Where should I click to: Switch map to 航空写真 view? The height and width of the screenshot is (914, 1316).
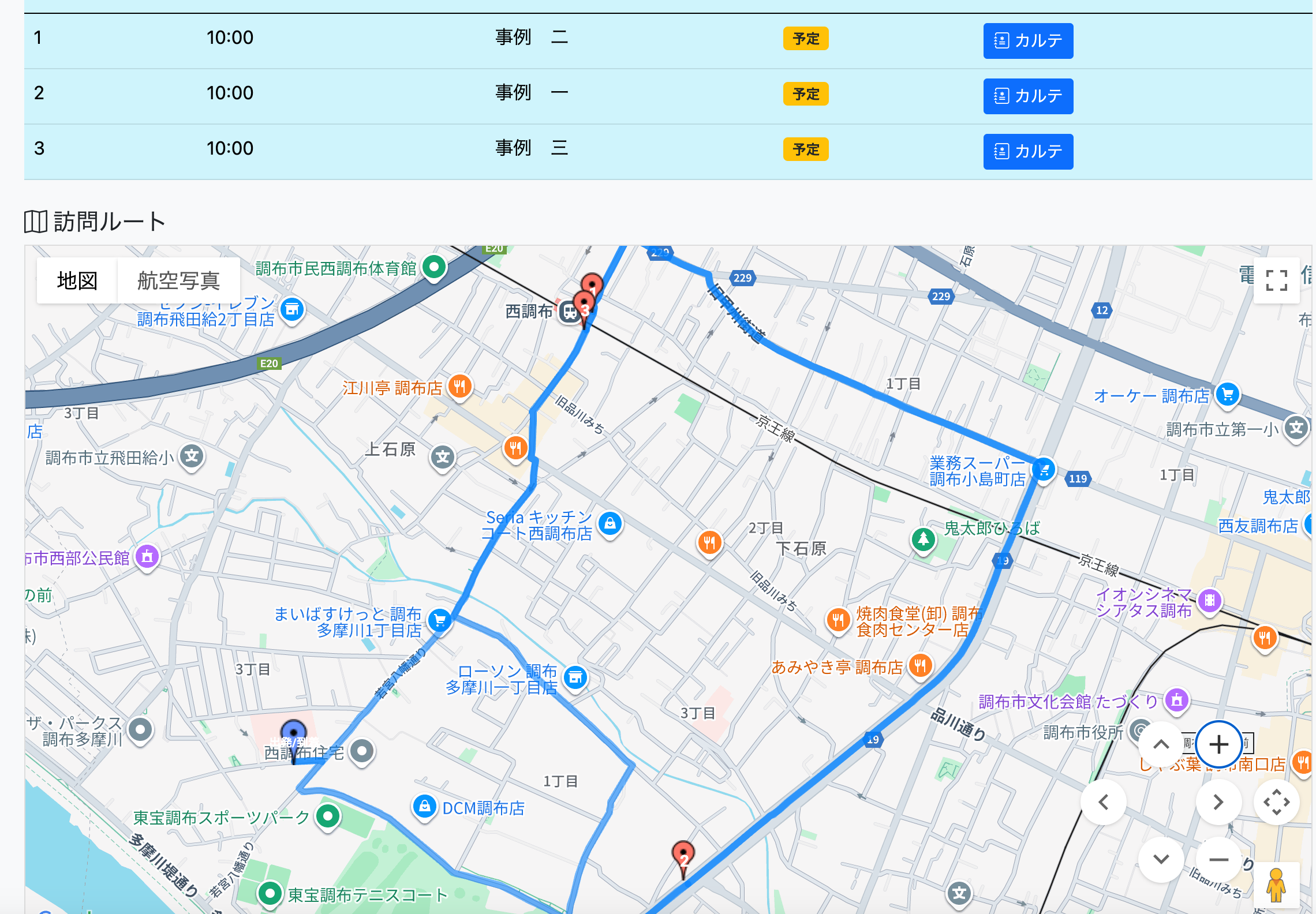[x=178, y=281]
